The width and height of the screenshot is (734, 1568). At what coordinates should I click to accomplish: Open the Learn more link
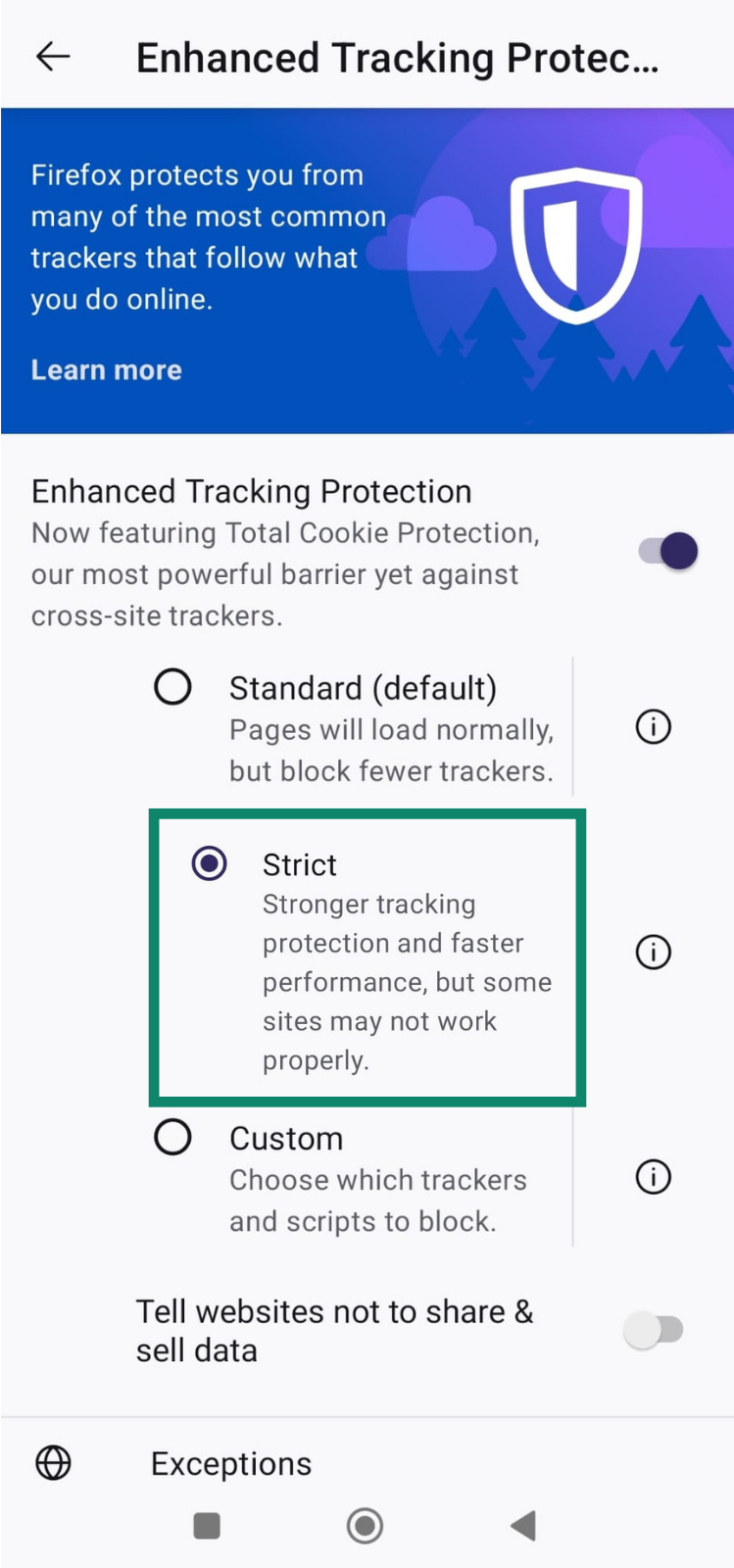pyautogui.click(x=106, y=369)
